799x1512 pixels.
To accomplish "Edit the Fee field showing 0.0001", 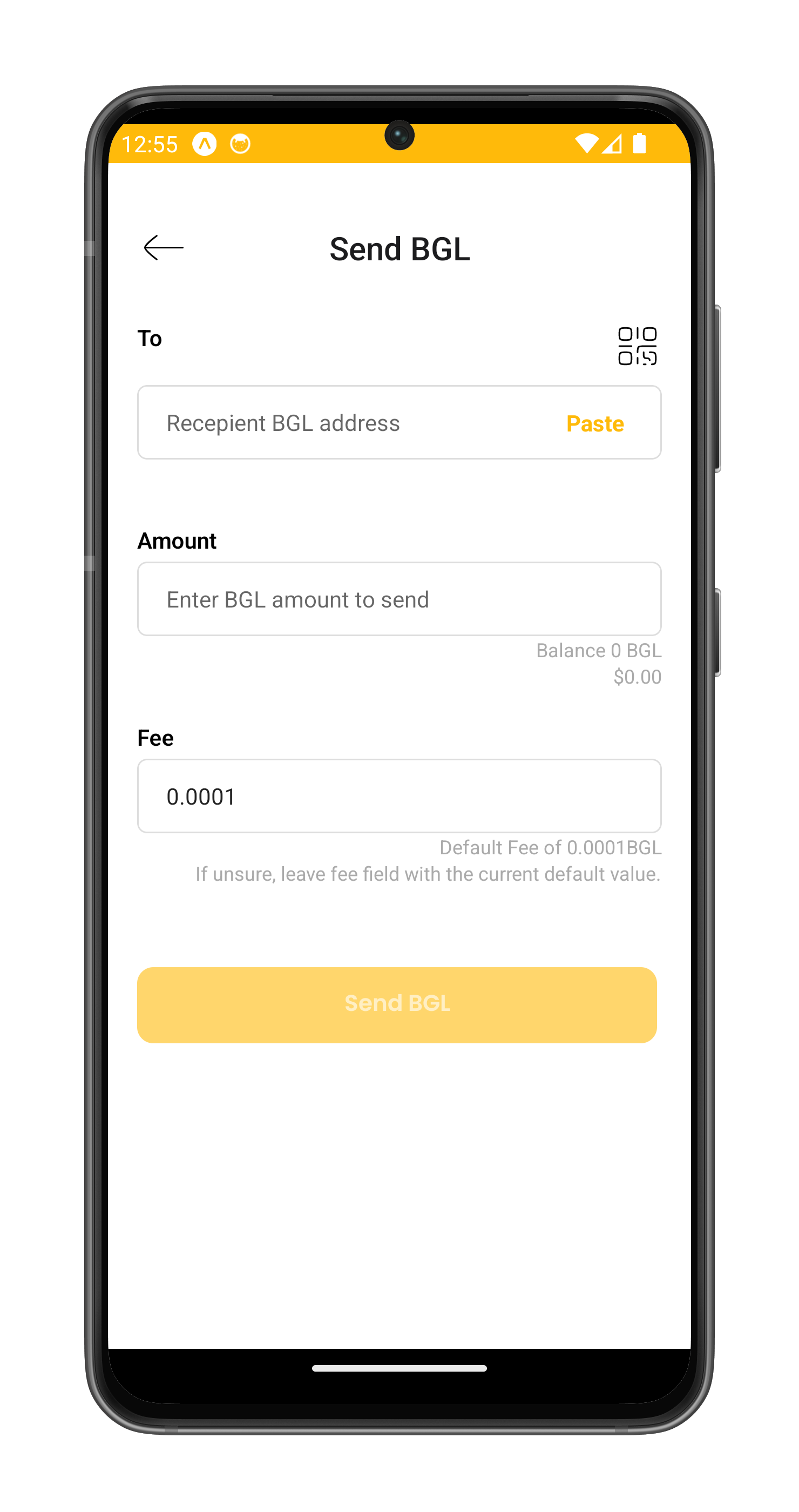I will 399,796.
